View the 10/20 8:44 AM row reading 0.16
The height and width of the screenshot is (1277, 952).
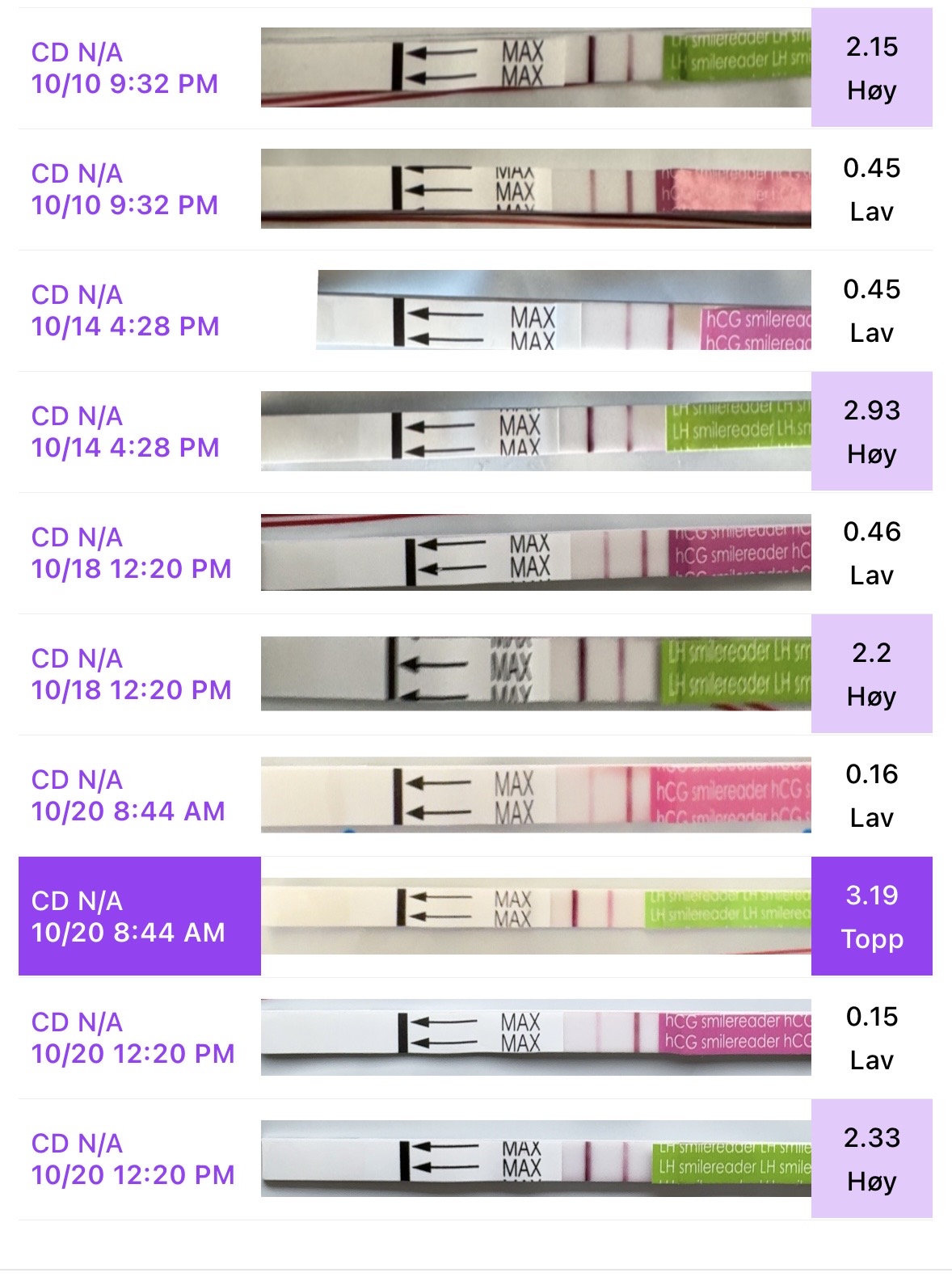point(475,795)
